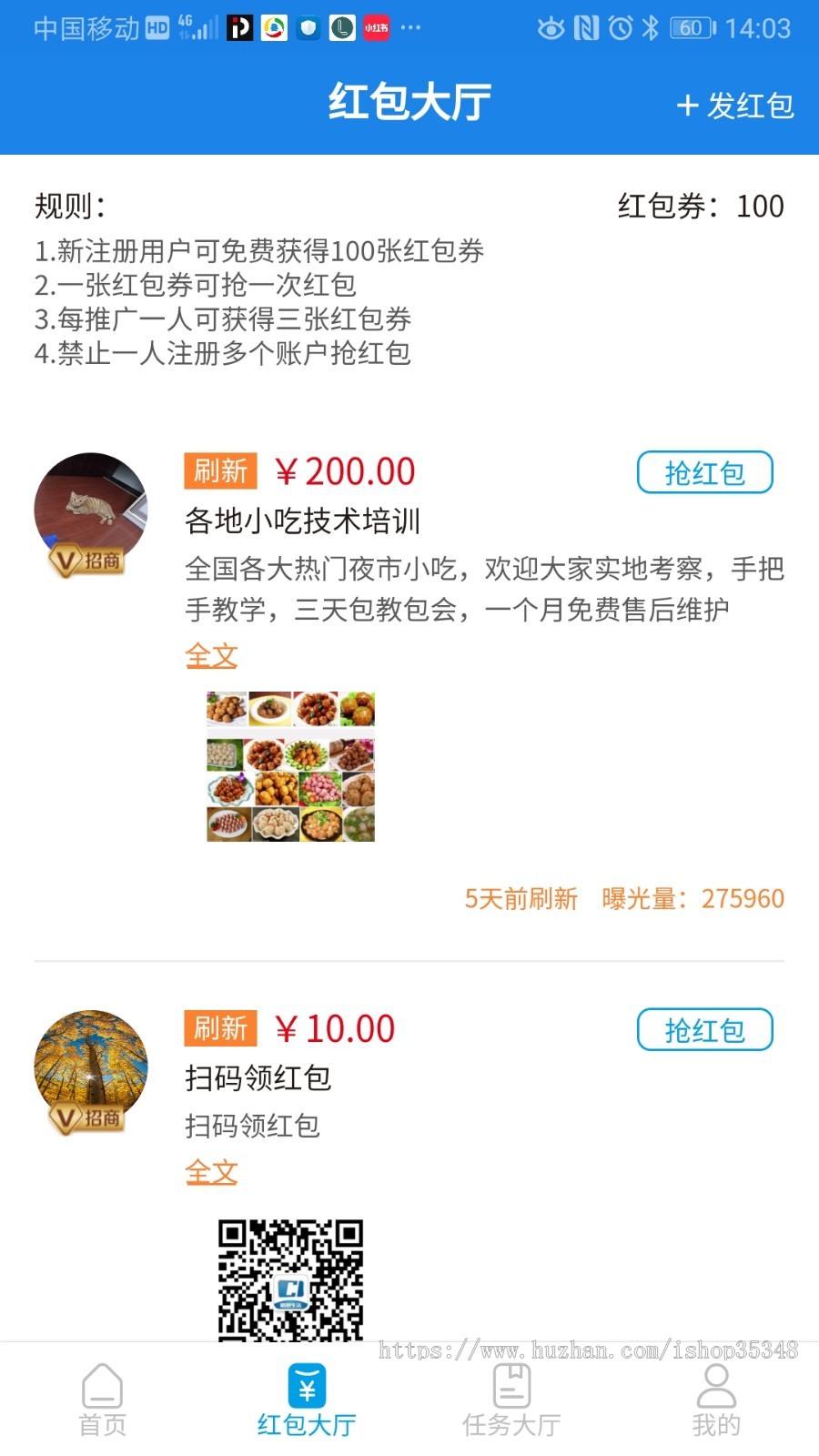Expand 全文 under 各地小吃技术培训 post
Screen dimensions: 819x1456
210,654
